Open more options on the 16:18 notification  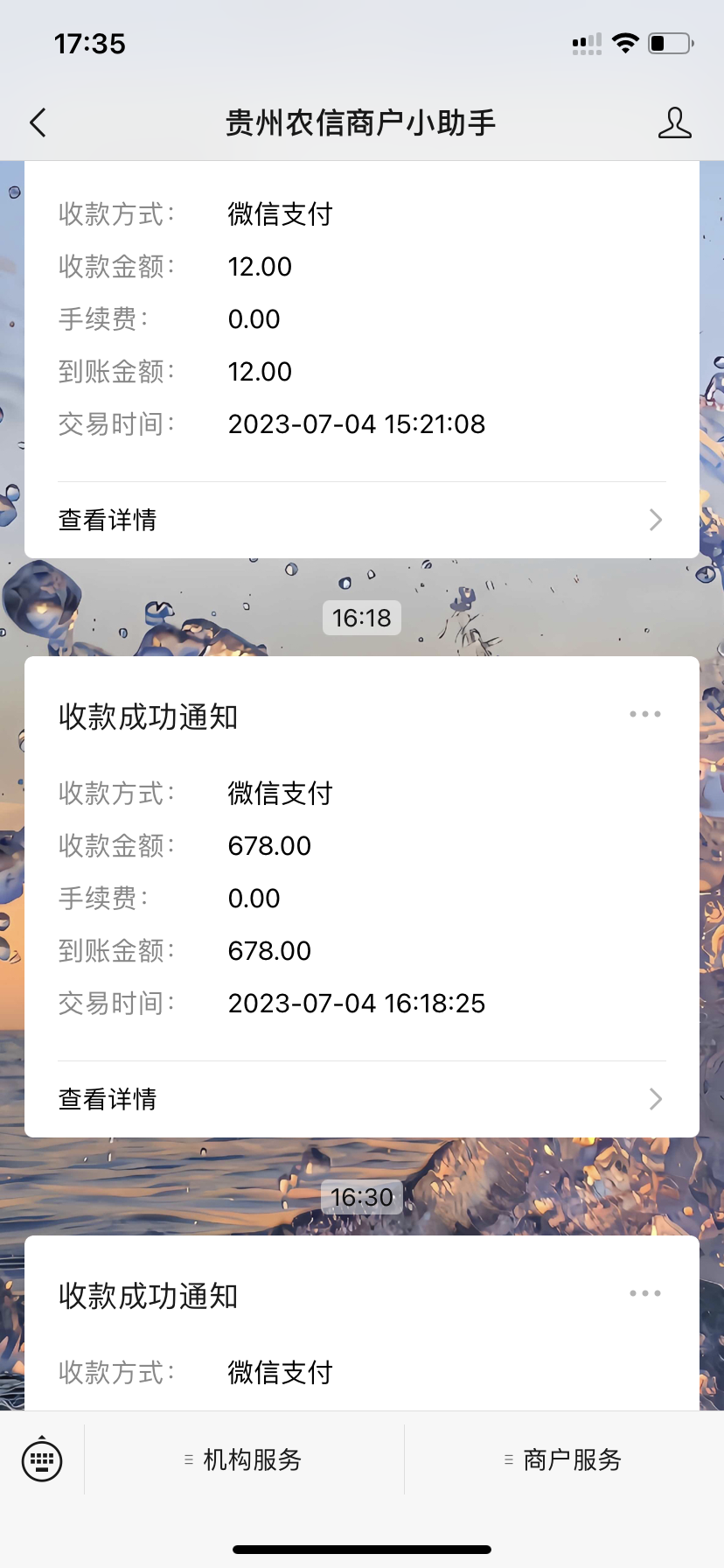point(644,715)
